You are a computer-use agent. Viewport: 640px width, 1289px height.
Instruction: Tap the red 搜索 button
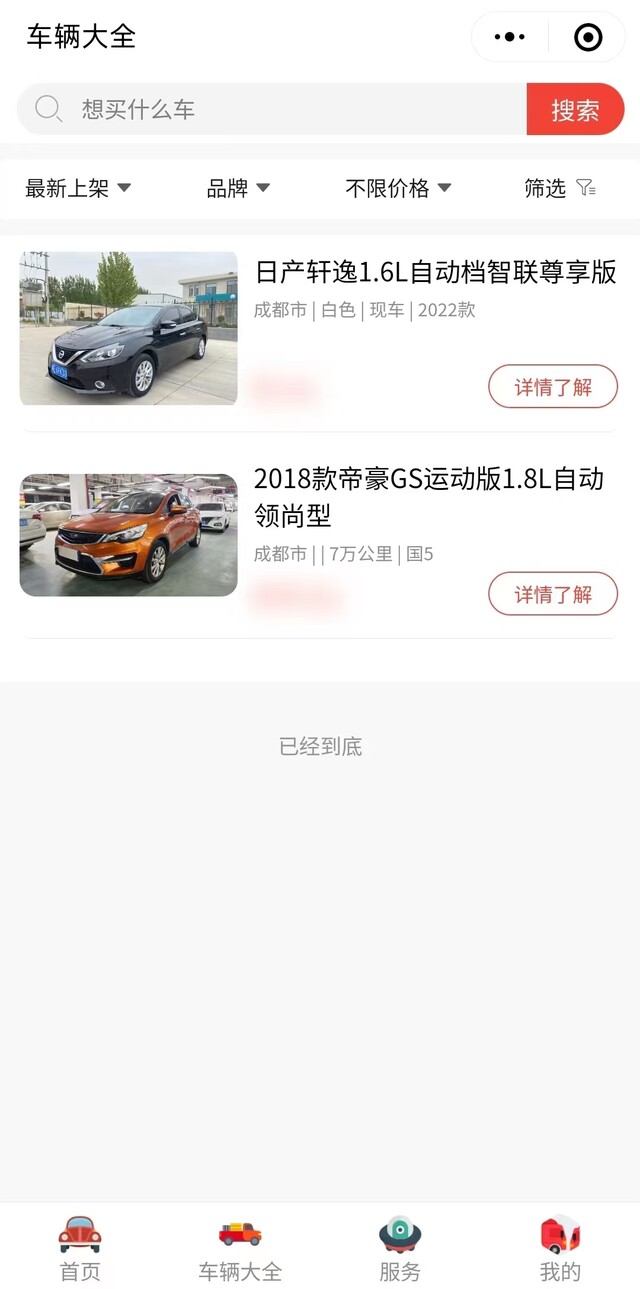pos(575,109)
